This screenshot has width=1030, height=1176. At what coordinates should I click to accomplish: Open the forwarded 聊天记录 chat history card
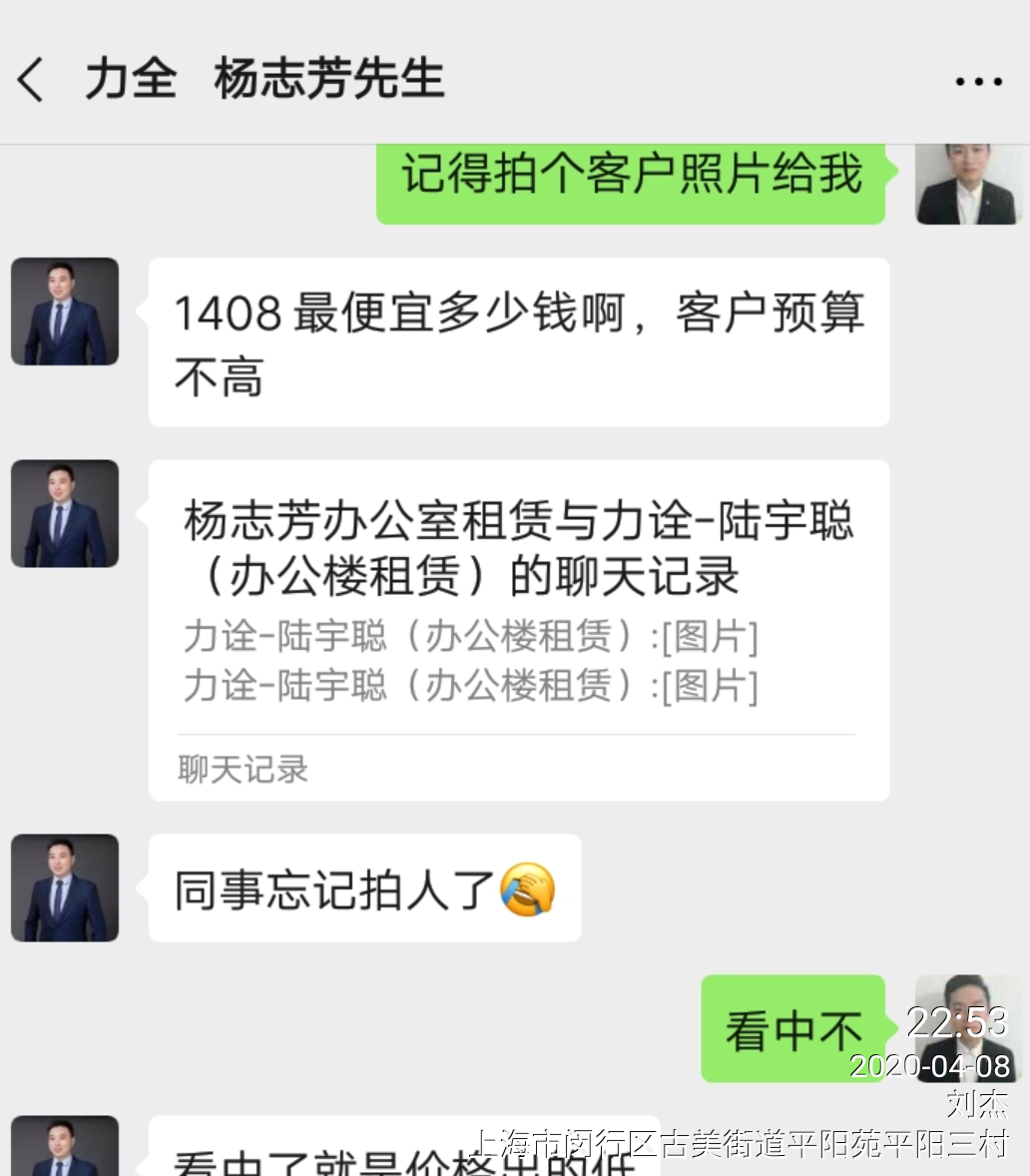pyautogui.click(x=518, y=629)
